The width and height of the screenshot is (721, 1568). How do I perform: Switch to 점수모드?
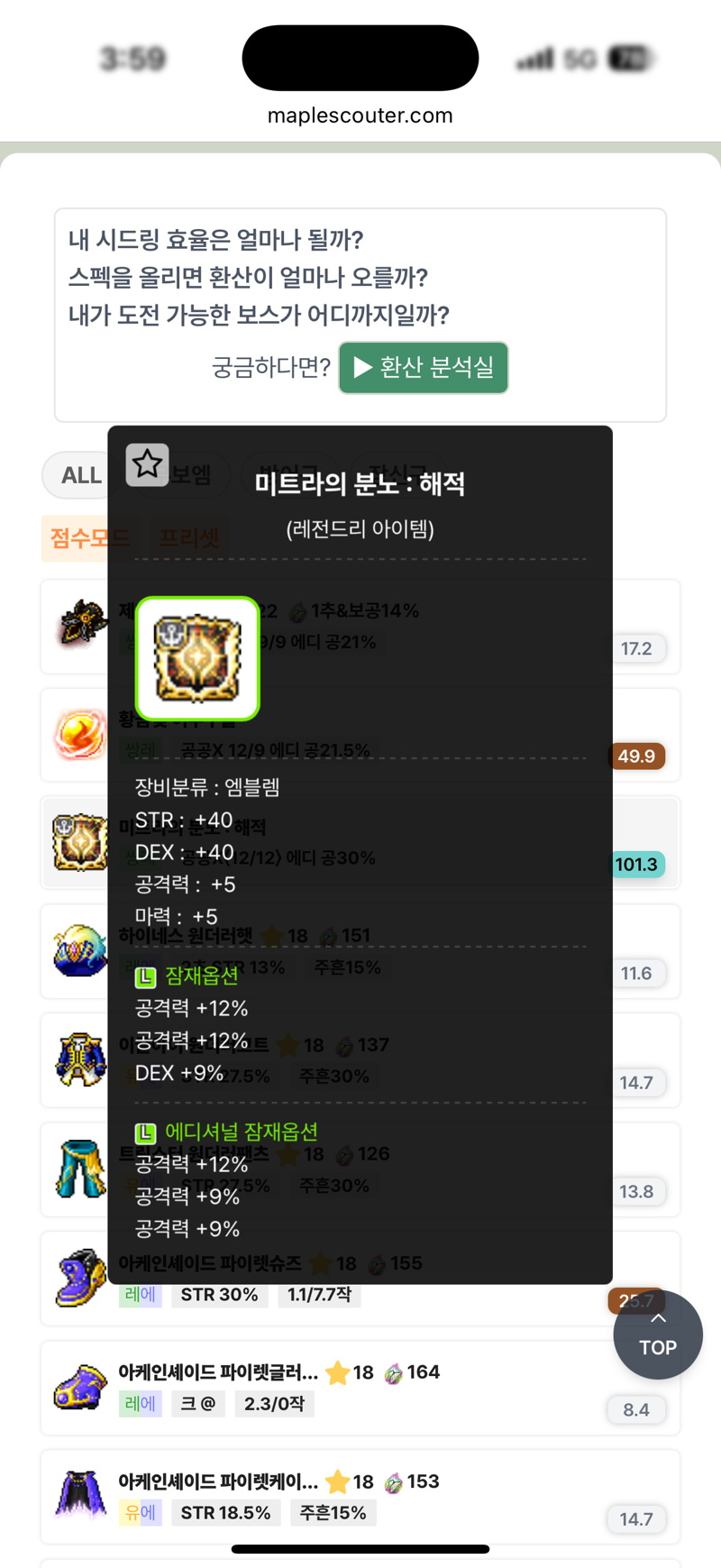[89, 538]
